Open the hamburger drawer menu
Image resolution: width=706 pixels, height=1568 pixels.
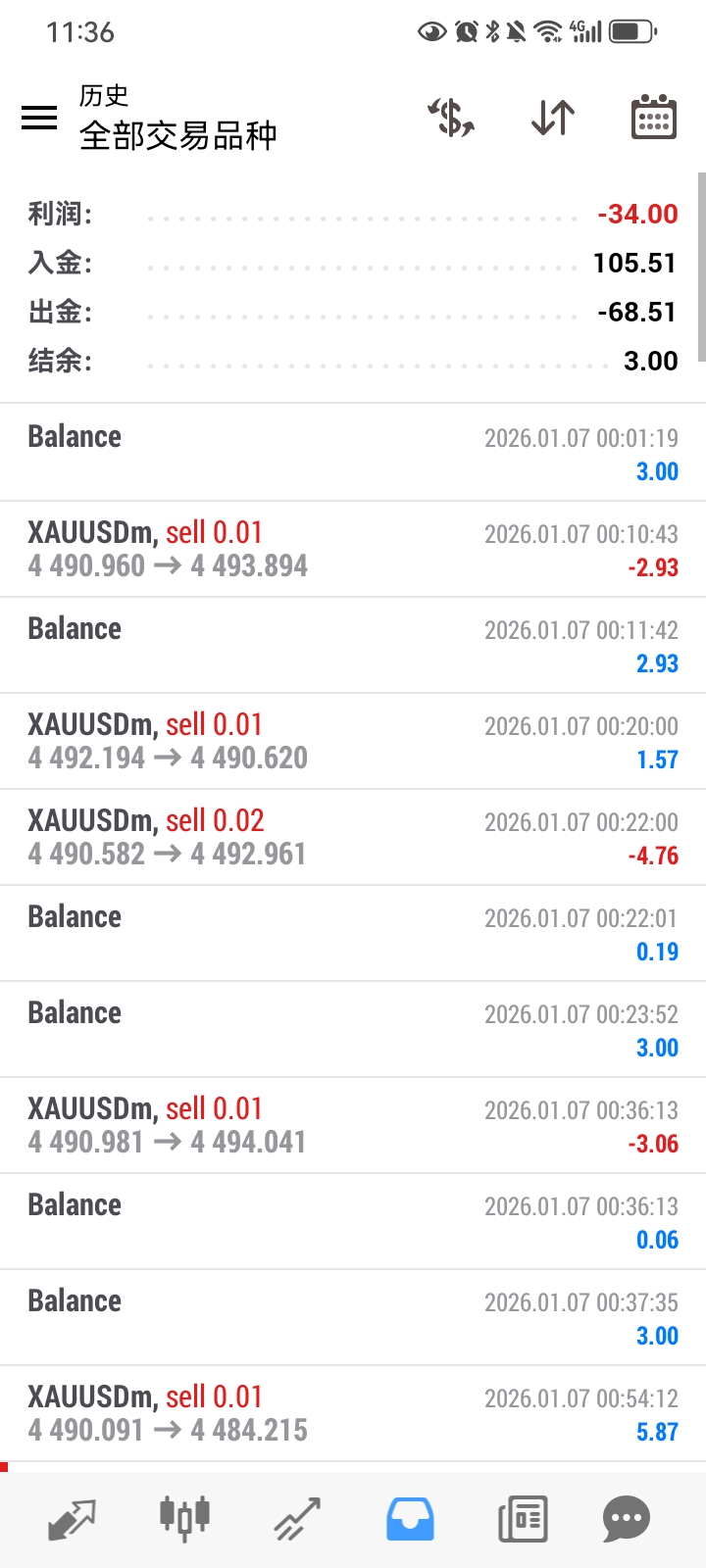tap(39, 118)
